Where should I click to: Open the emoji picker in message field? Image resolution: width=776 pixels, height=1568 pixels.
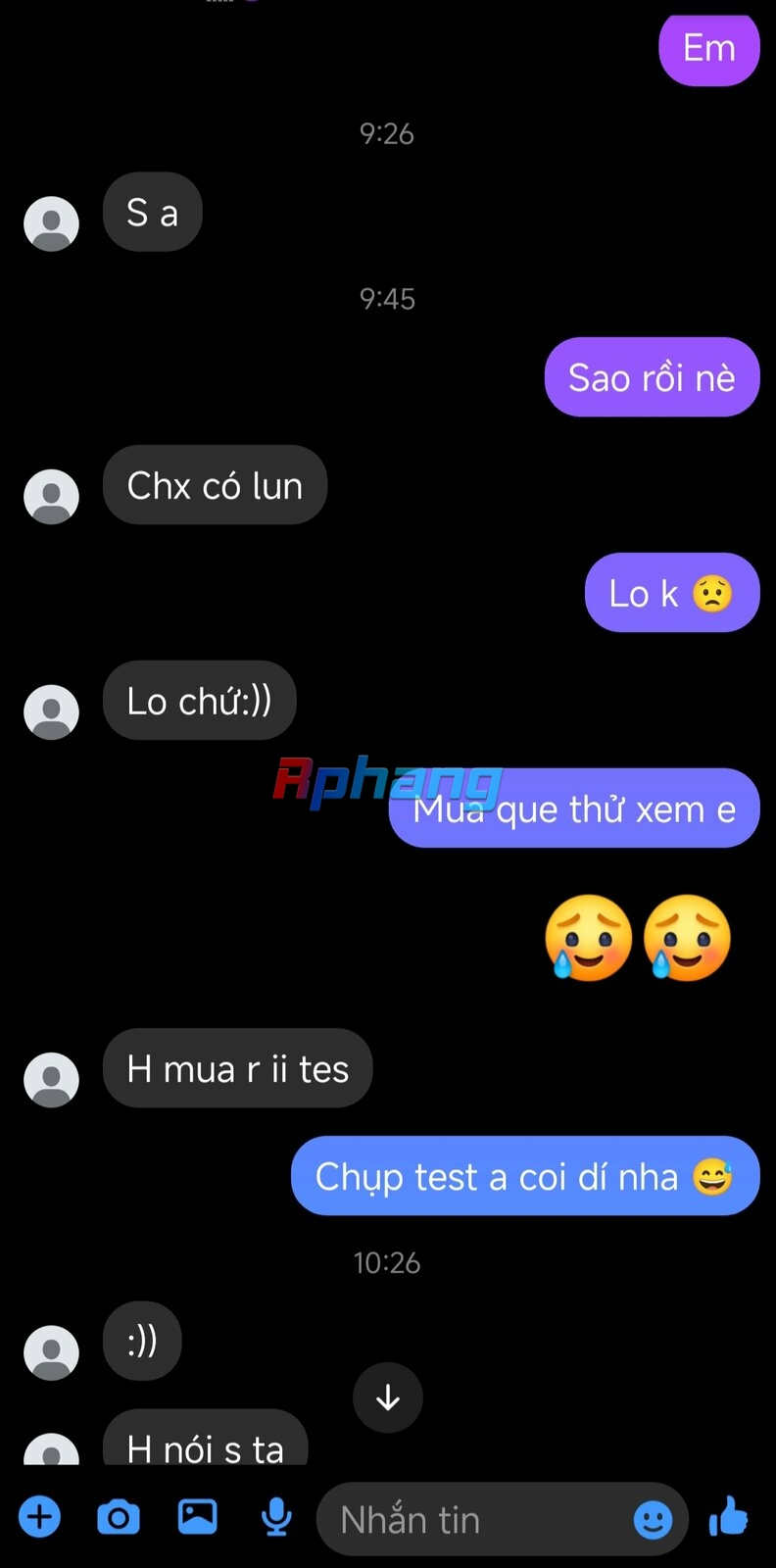coord(653,1520)
